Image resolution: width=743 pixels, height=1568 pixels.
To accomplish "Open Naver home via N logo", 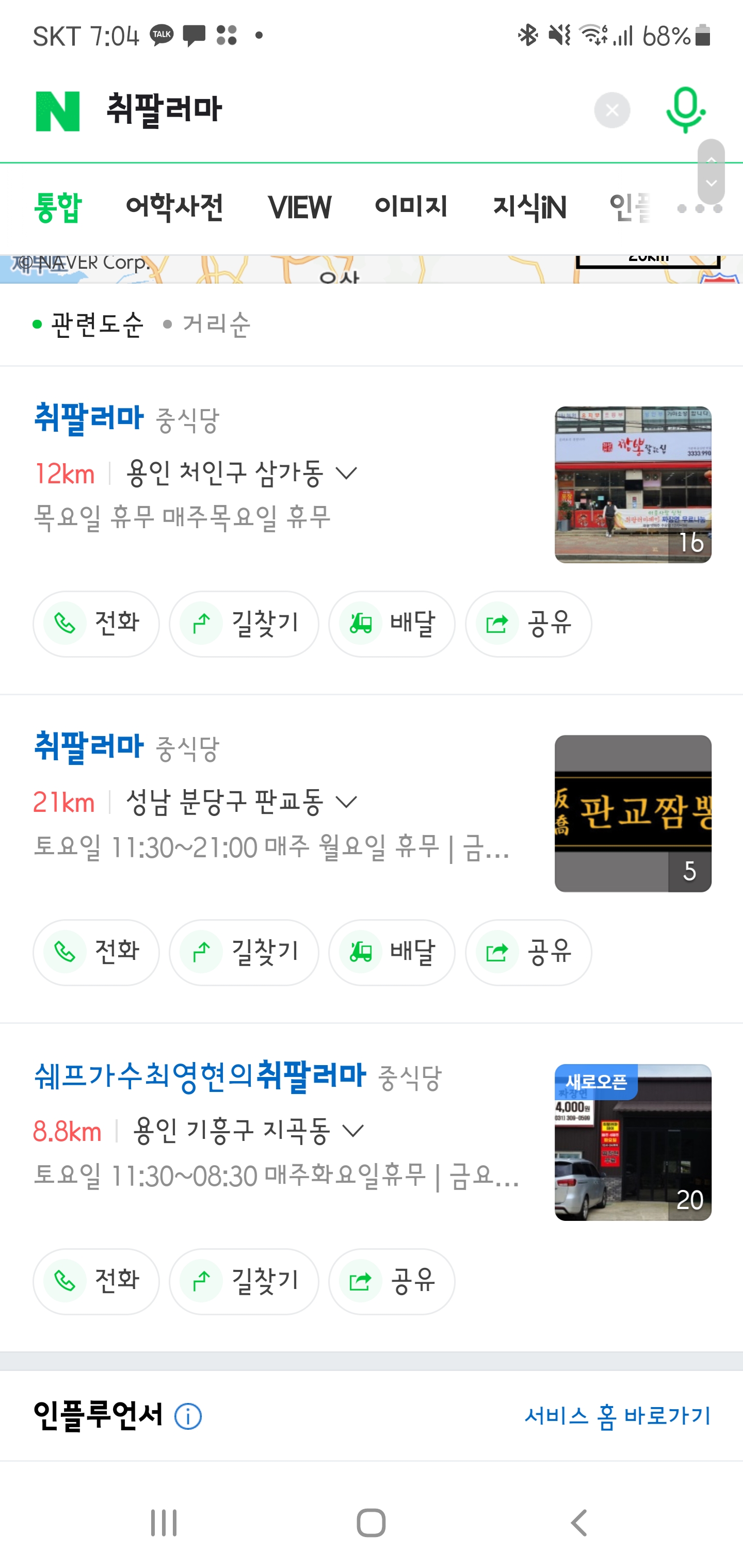I will click(58, 111).
